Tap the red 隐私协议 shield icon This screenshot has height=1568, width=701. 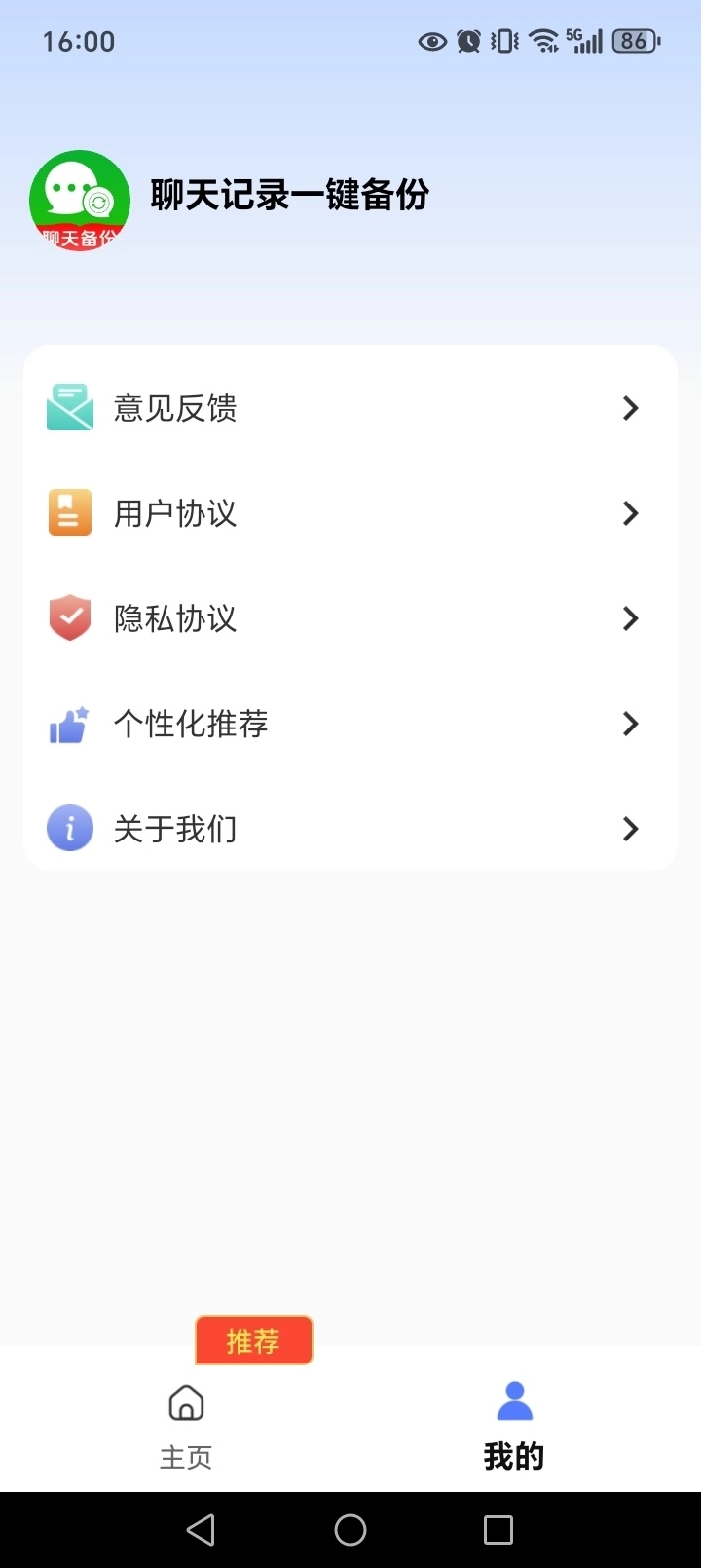tap(69, 617)
